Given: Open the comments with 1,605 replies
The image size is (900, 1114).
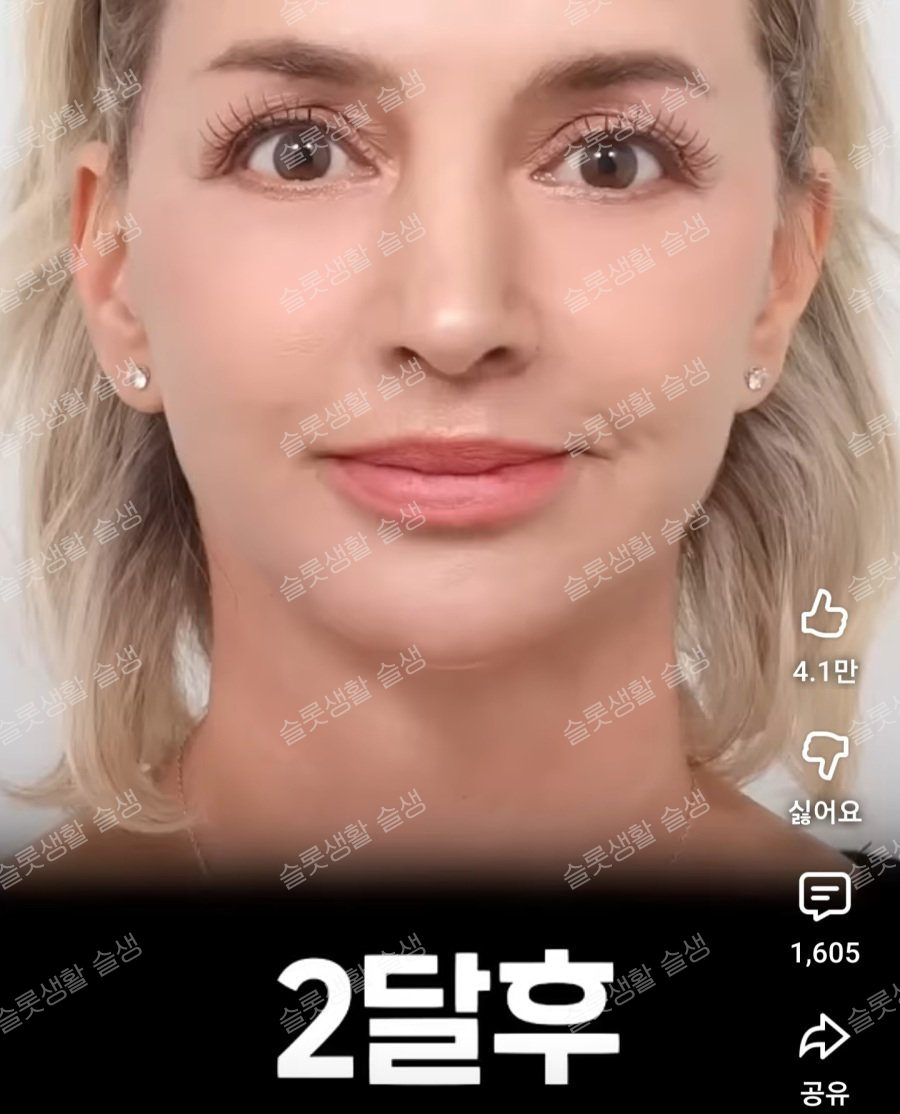Looking at the screenshot, I should coord(824,897).
